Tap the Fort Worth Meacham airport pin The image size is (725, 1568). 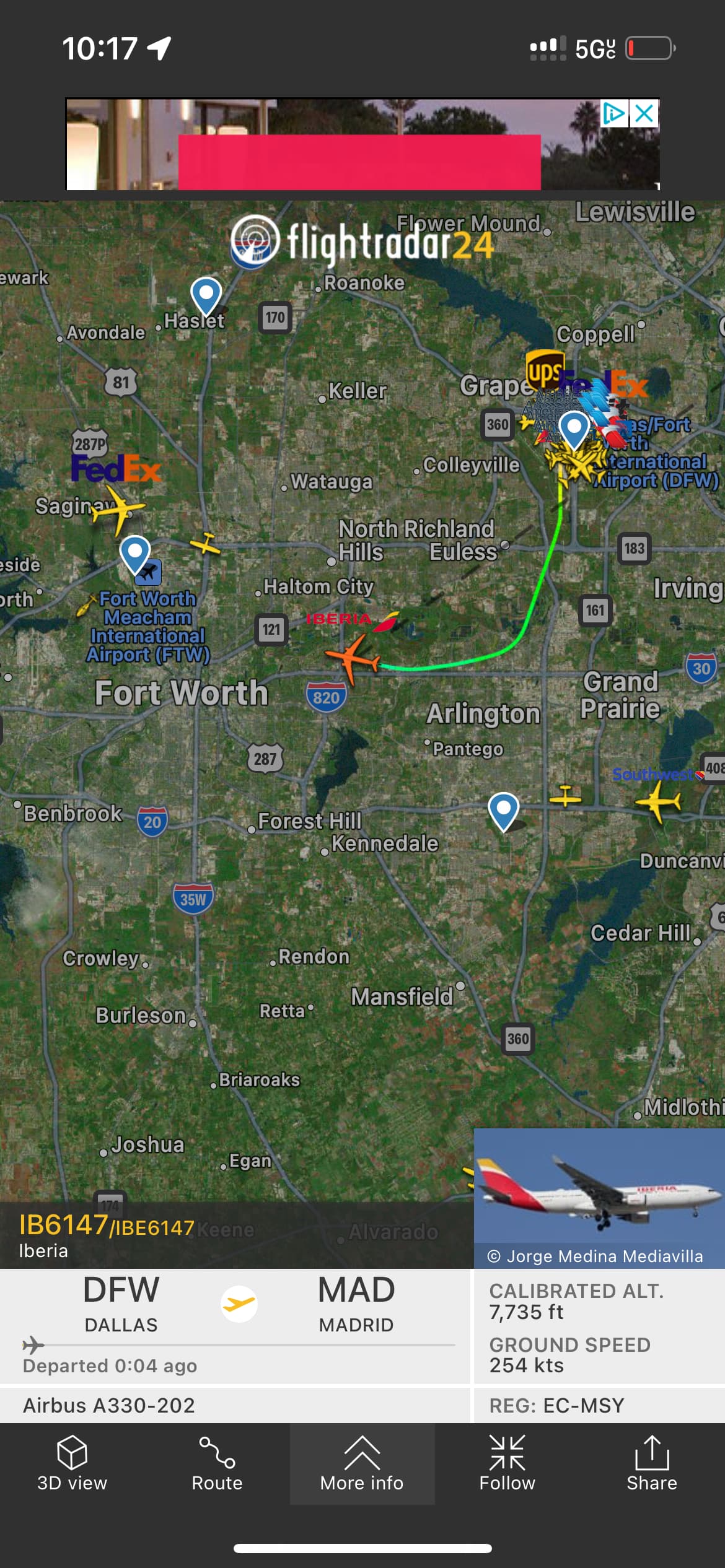(135, 553)
